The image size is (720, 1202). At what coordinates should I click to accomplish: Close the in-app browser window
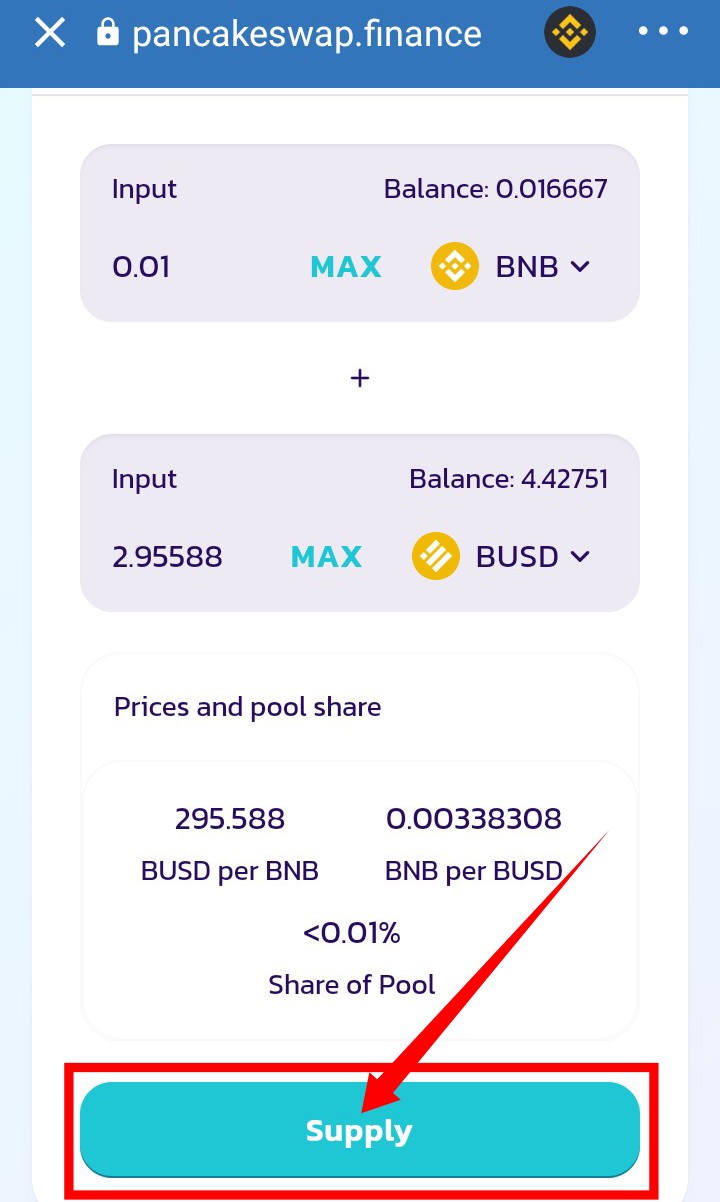click(49, 33)
